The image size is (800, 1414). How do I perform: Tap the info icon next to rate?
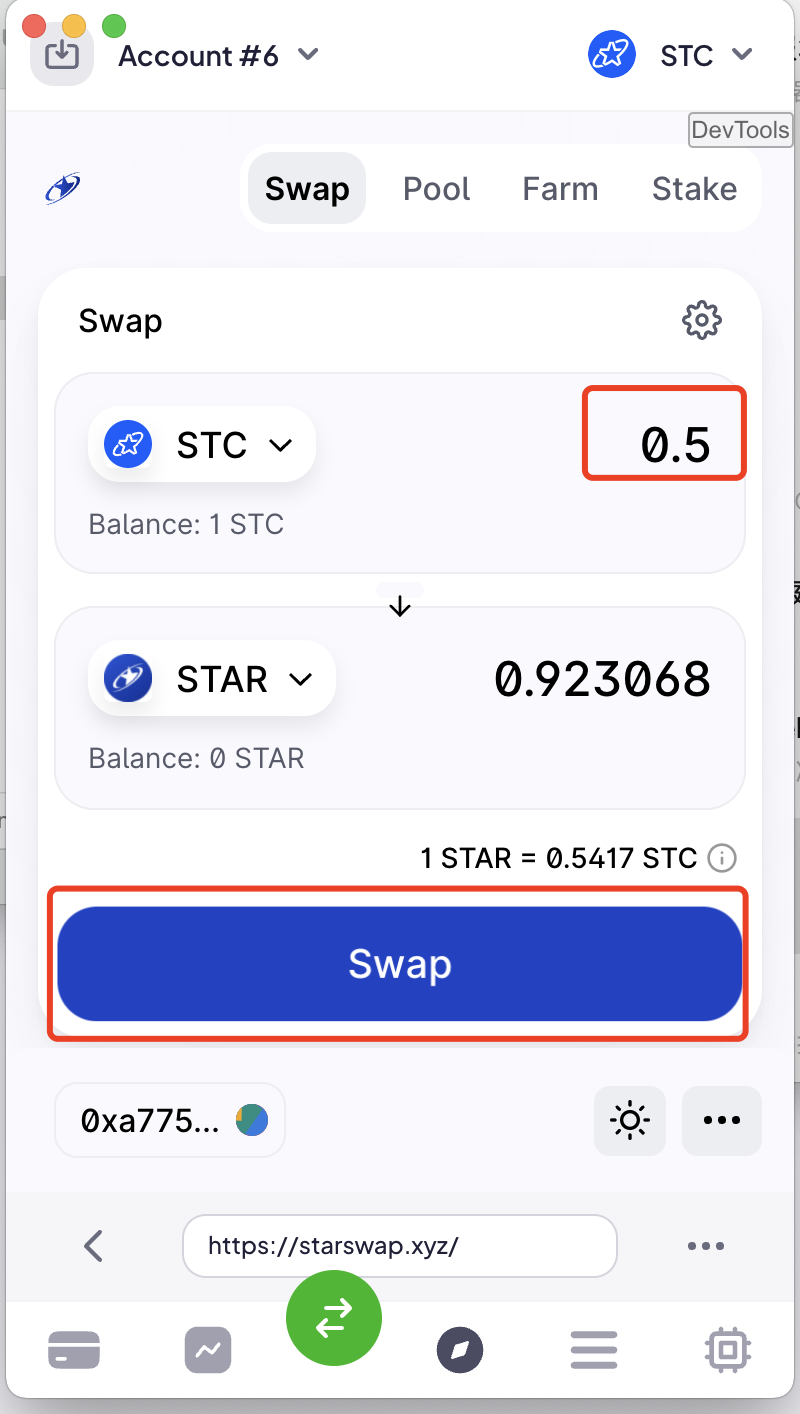point(722,858)
